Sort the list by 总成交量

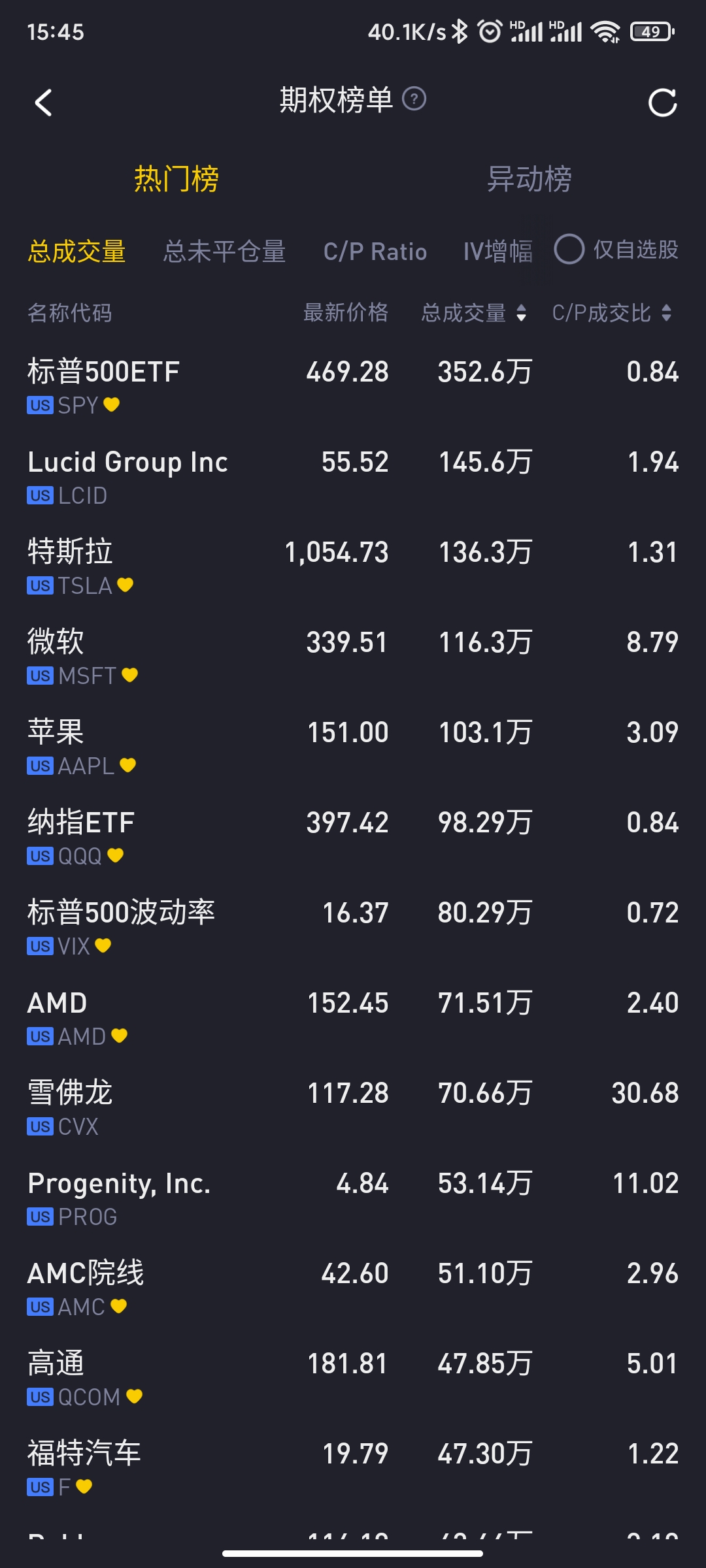[473, 313]
